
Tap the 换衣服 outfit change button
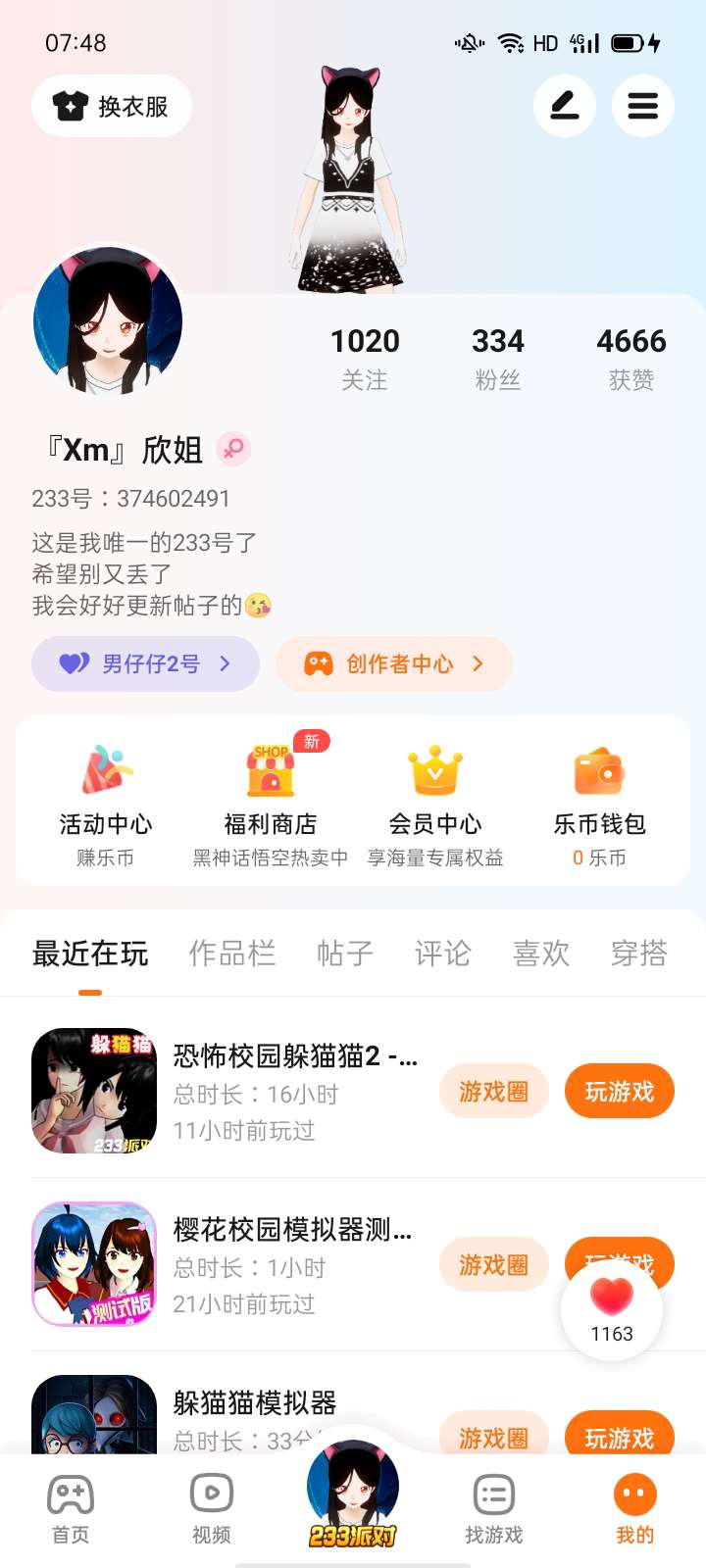[x=112, y=106]
